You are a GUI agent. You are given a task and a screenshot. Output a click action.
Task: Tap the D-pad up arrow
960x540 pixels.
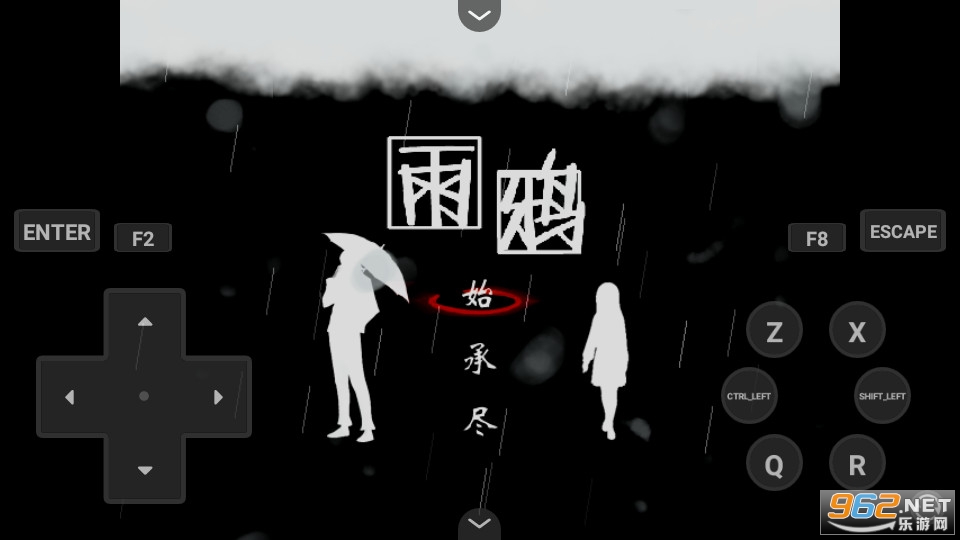pos(145,322)
